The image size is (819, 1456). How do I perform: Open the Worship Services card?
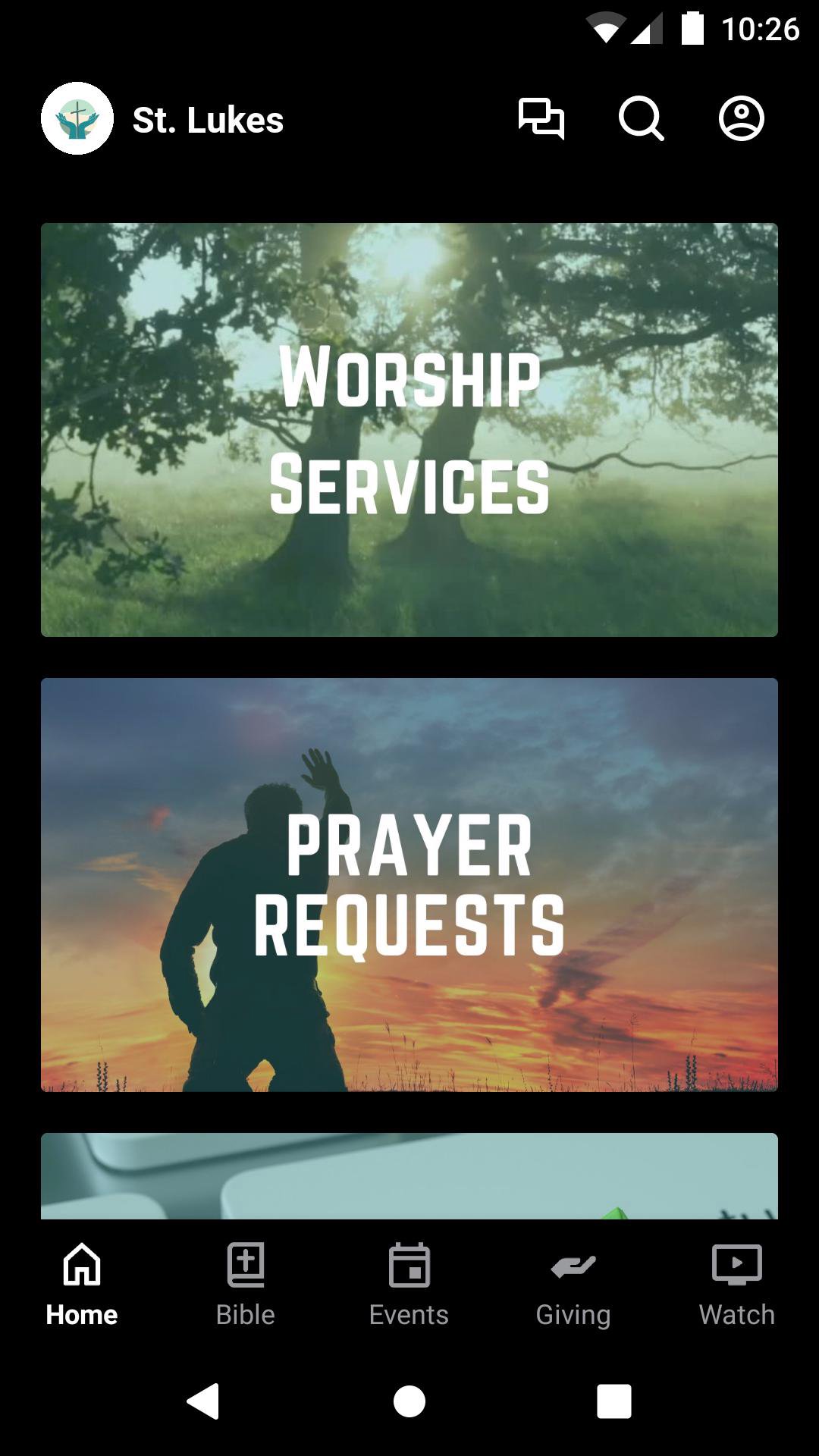tap(409, 430)
